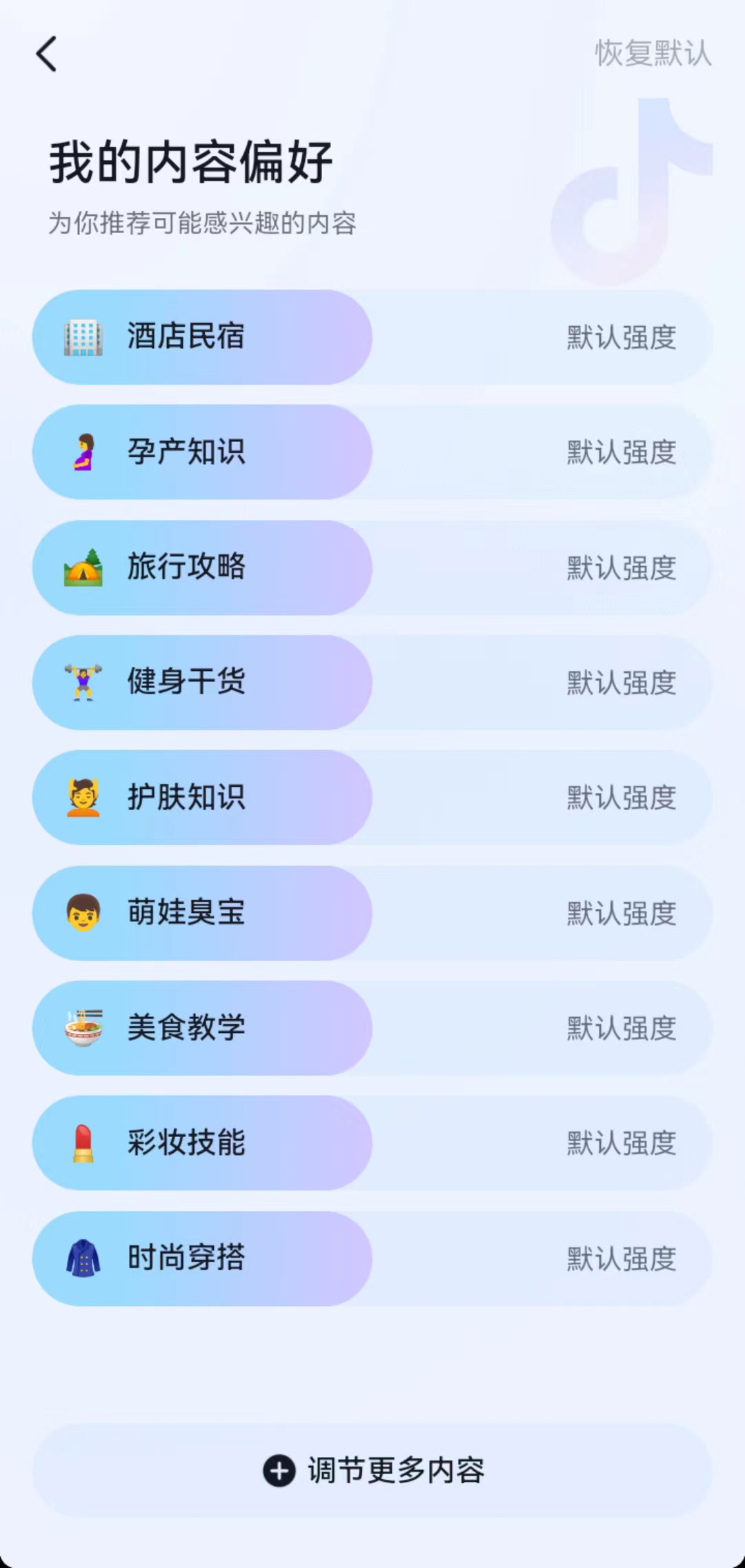Open the 美食教学 preference row

tap(372, 1028)
